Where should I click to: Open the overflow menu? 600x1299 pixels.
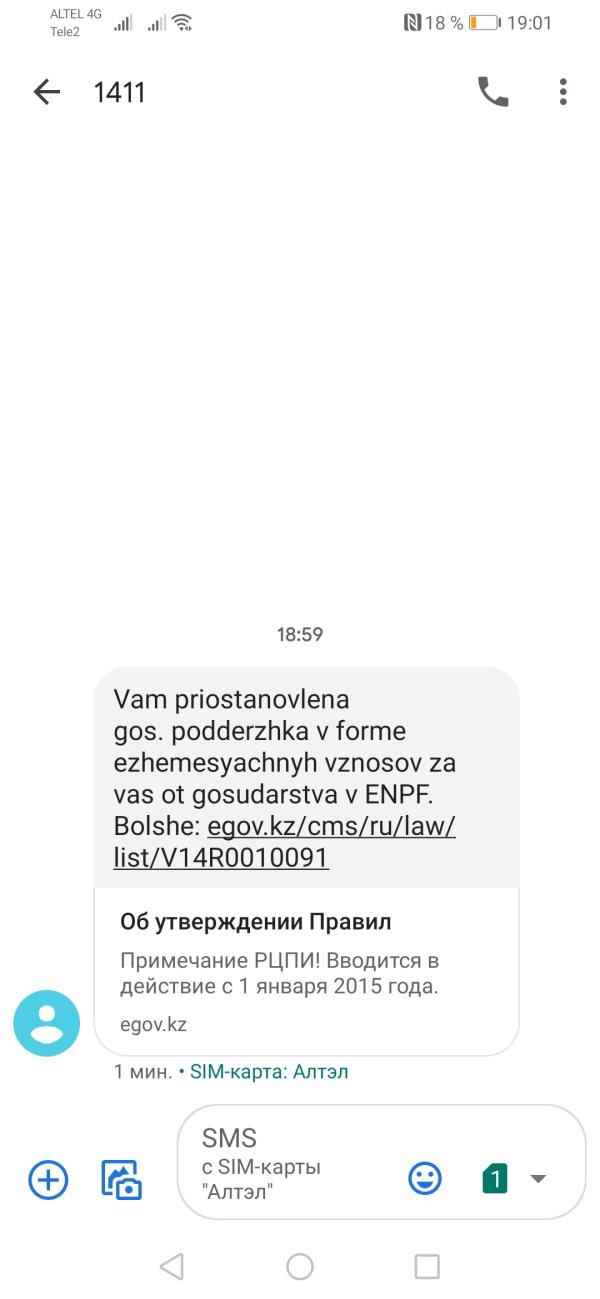click(563, 93)
